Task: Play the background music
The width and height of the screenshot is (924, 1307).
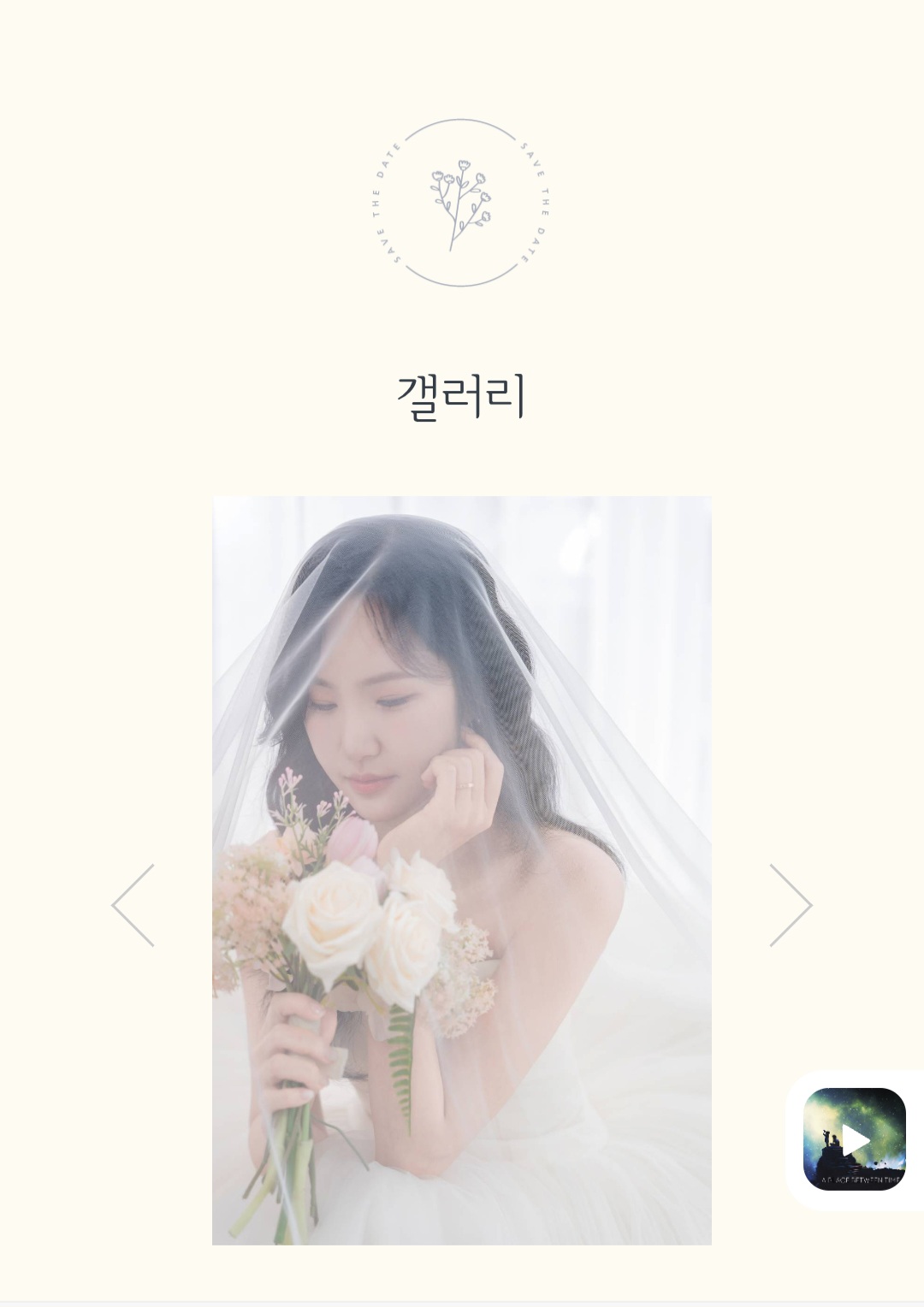Action: click(x=854, y=1138)
